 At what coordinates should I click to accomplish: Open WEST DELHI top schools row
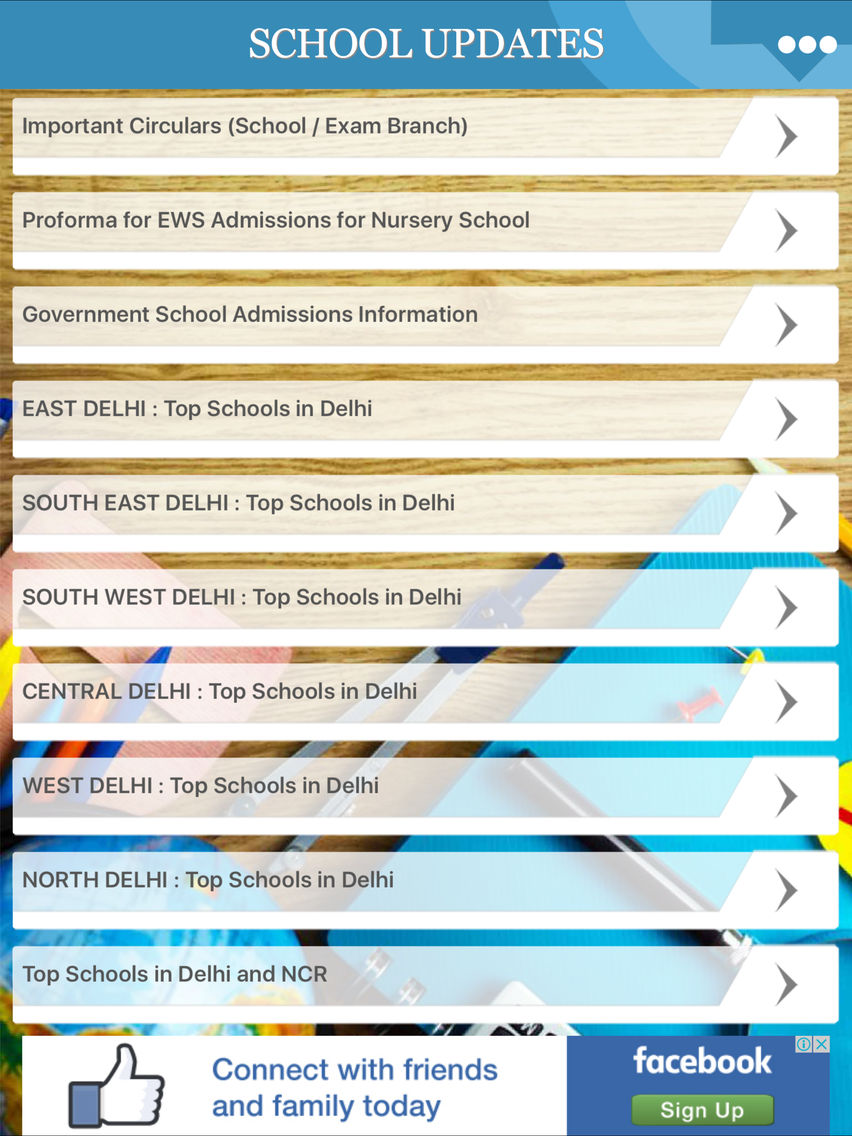[x=425, y=795]
